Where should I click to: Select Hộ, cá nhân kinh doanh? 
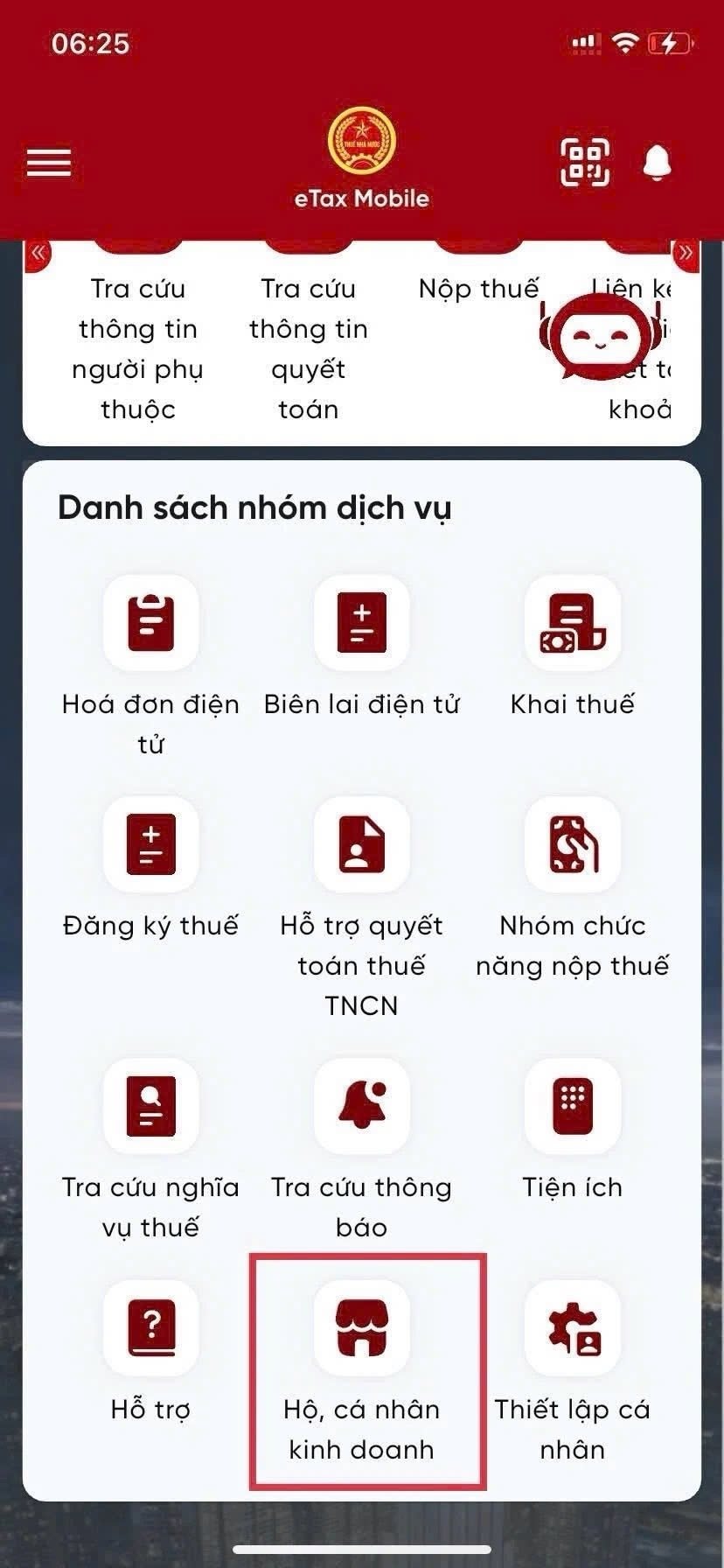tap(361, 1328)
